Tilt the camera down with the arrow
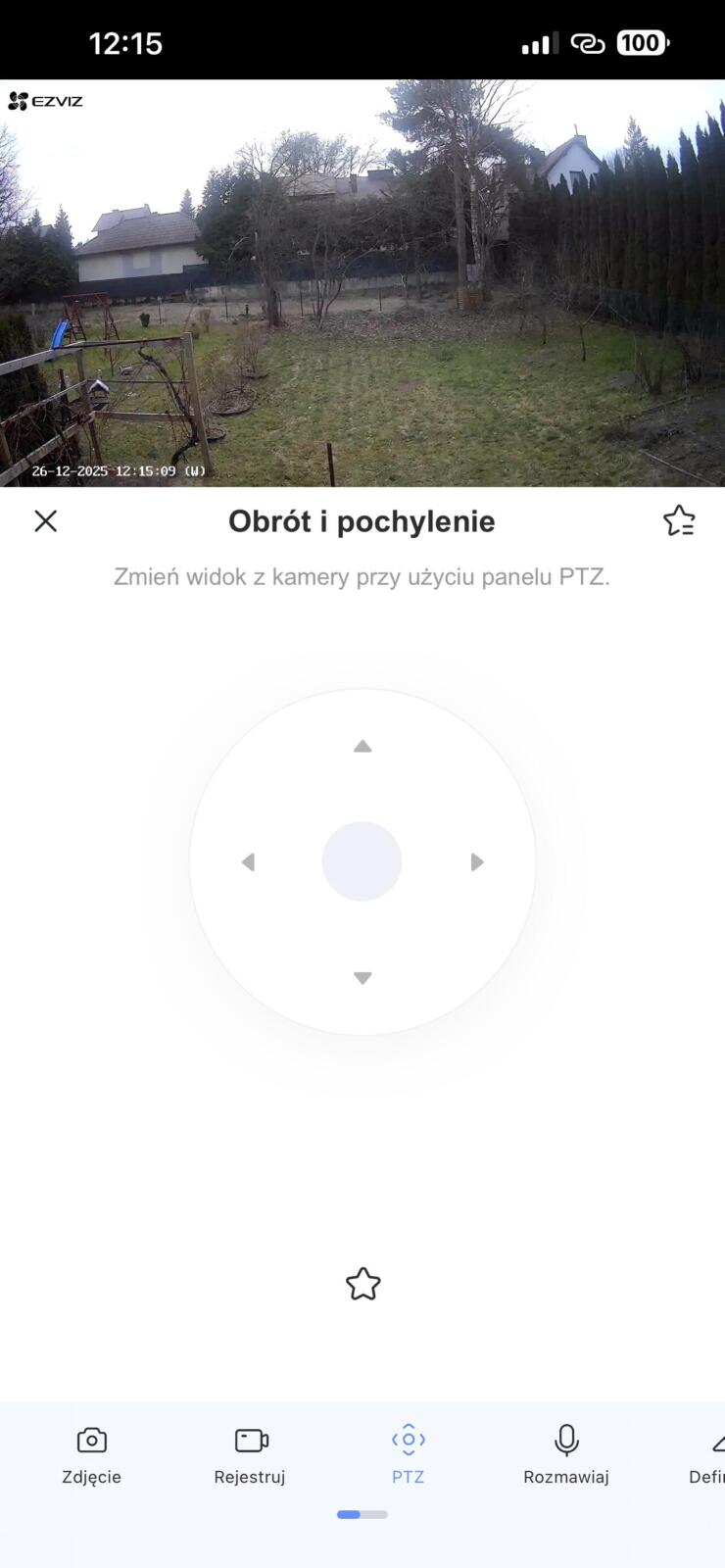This screenshot has width=725, height=1568. tap(362, 978)
